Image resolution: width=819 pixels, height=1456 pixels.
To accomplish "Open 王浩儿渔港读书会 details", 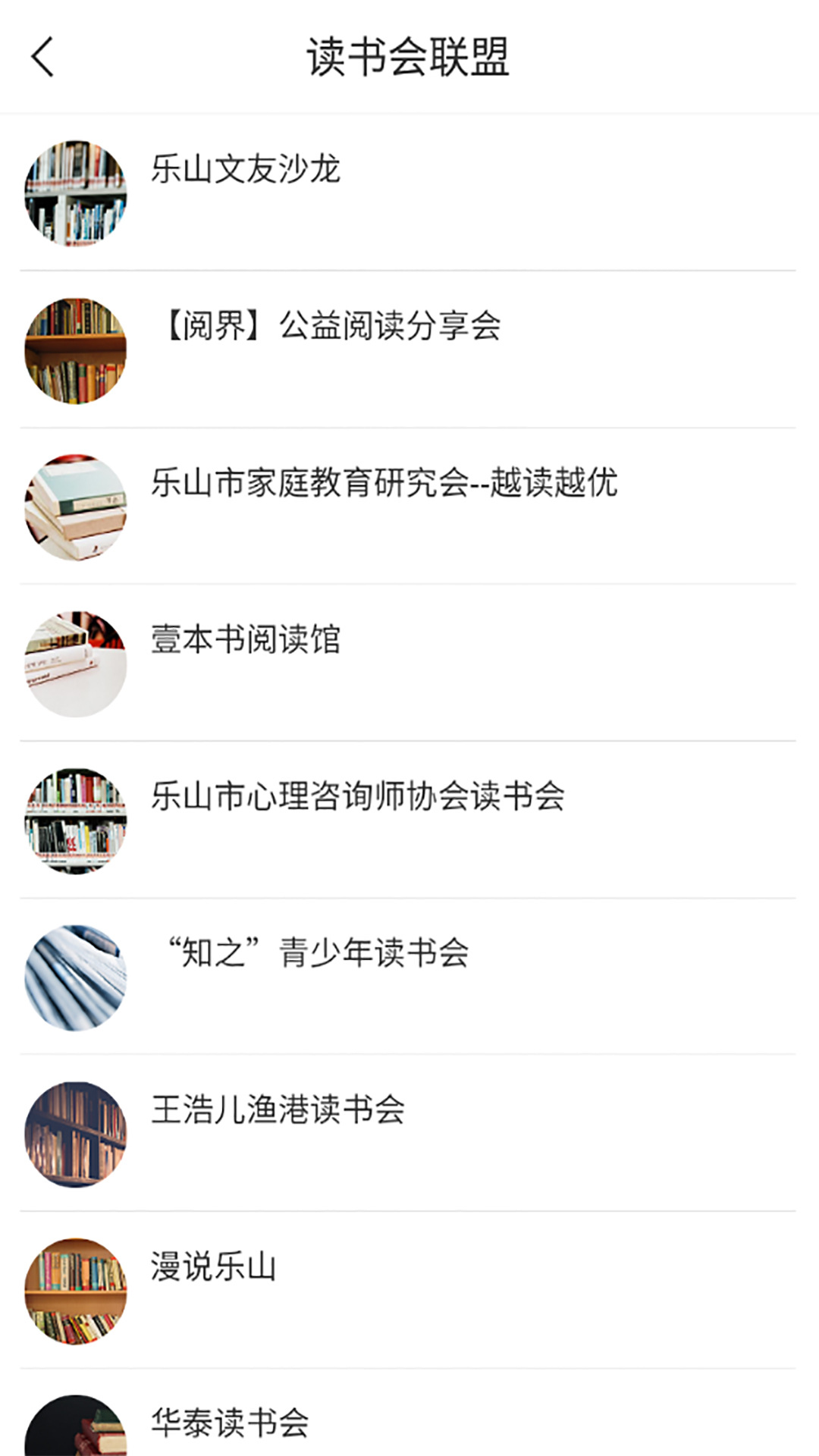I will [x=278, y=1109].
